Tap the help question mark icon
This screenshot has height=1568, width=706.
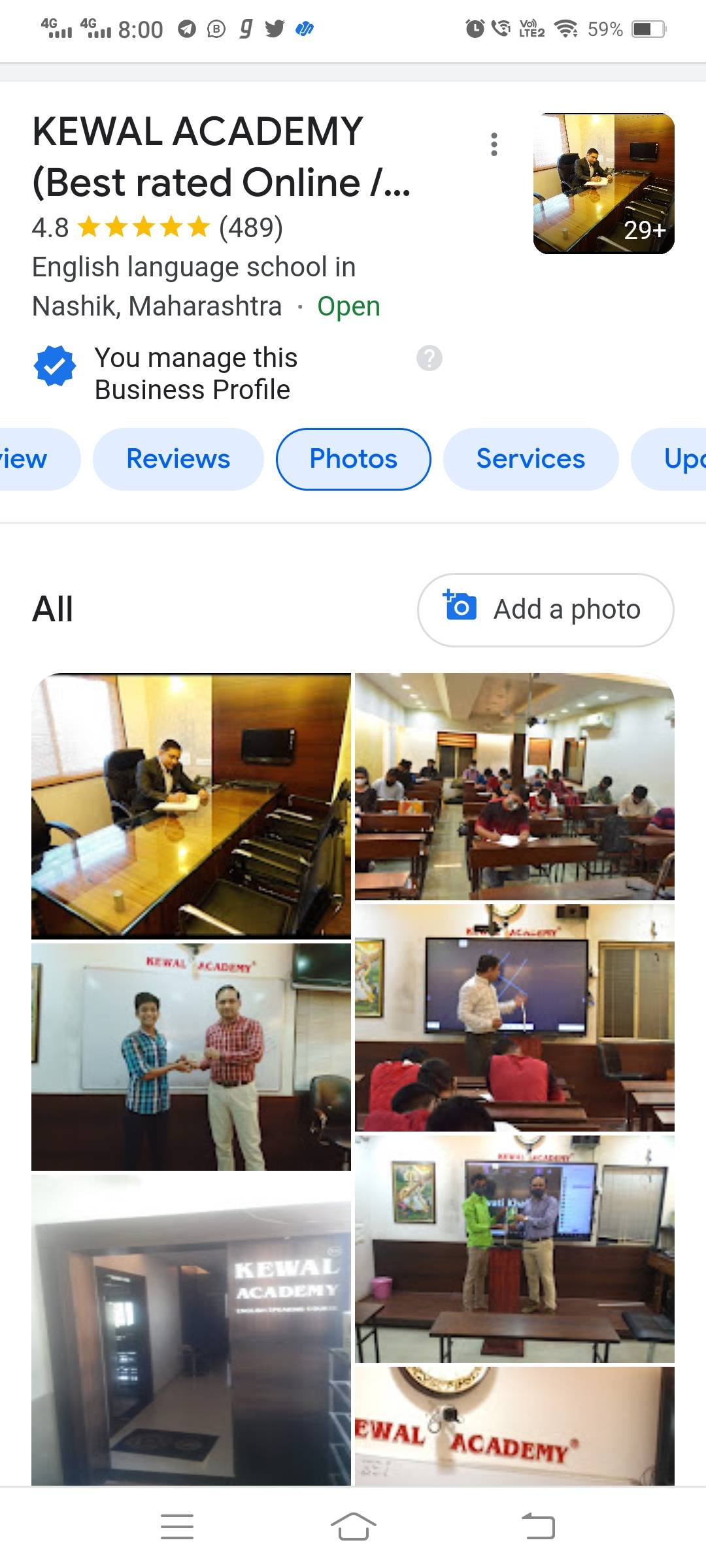pos(429,358)
